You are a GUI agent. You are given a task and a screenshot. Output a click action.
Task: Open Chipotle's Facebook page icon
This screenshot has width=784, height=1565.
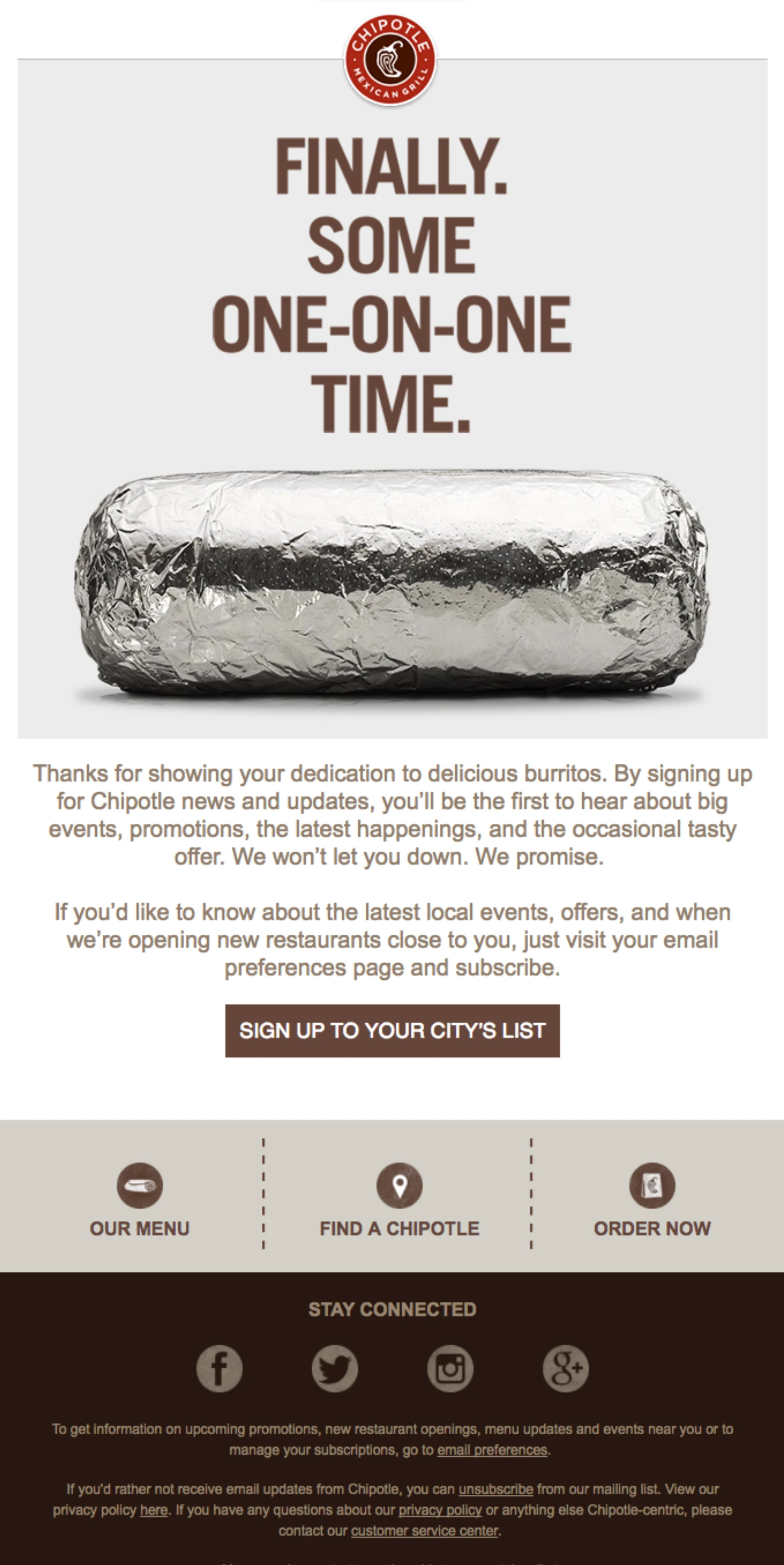[219, 1369]
